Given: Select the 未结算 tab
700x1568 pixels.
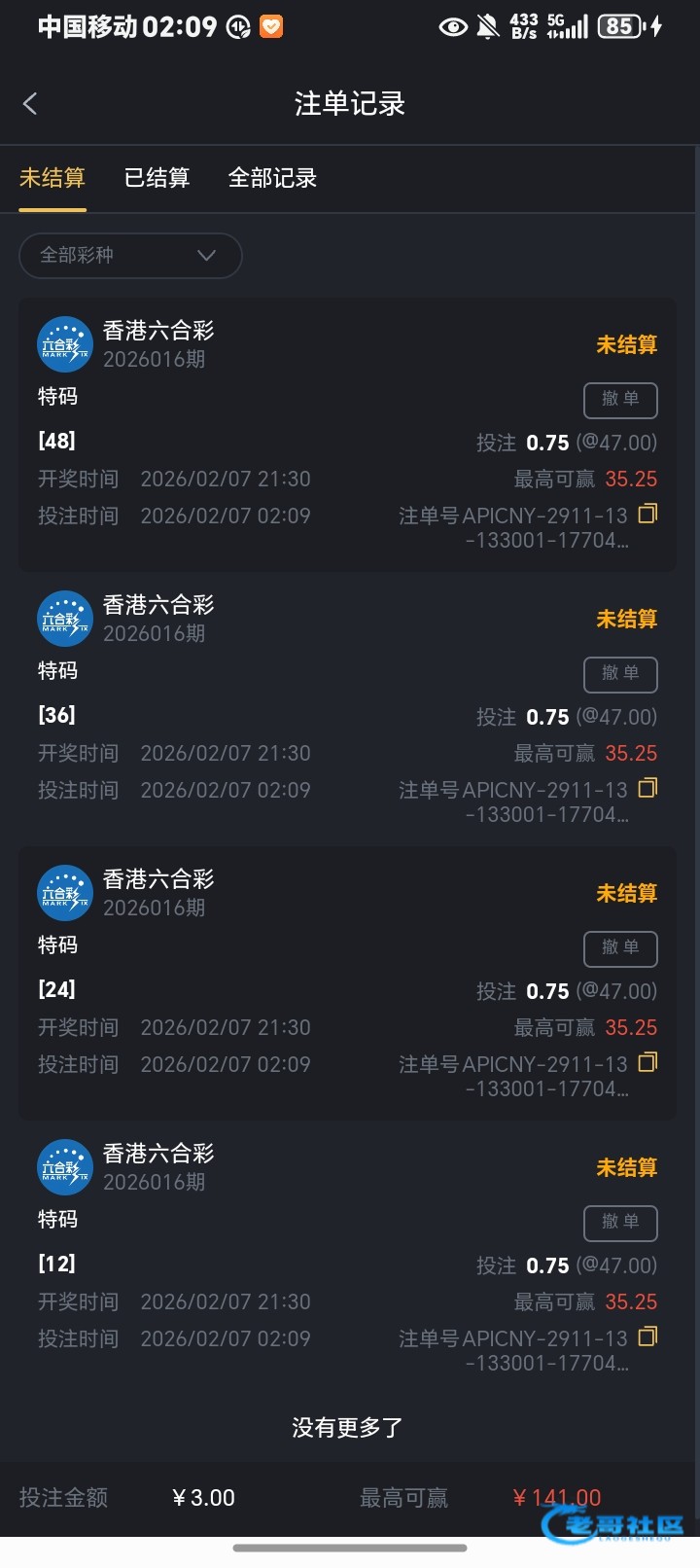Looking at the screenshot, I should [x=52, y=178].
